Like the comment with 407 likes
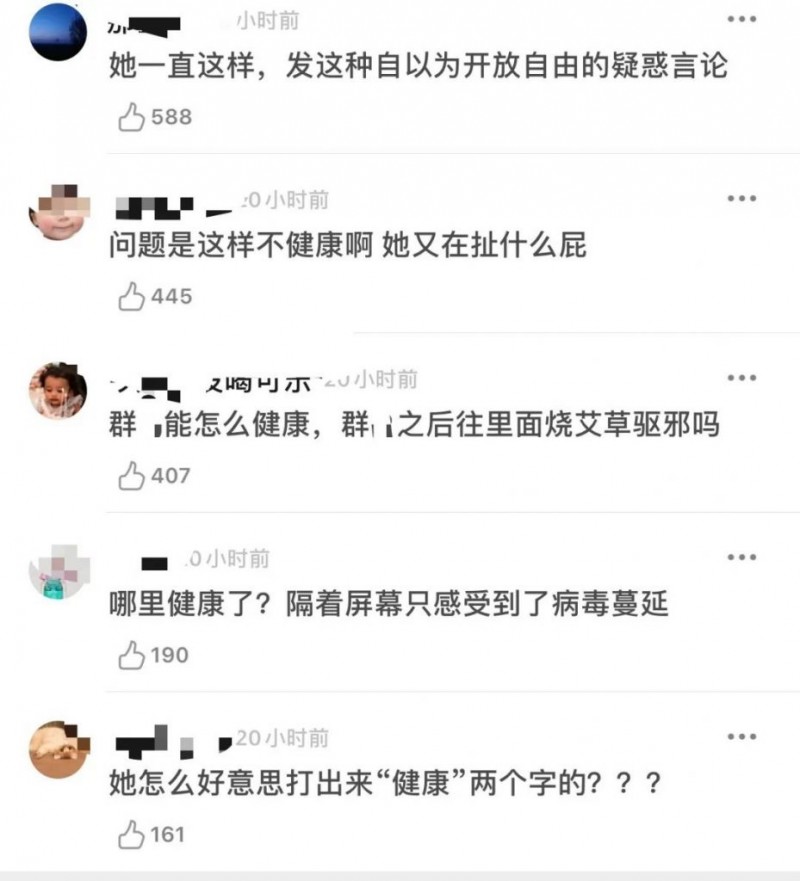The image size is (800, 881). click(x=132, y=476)
